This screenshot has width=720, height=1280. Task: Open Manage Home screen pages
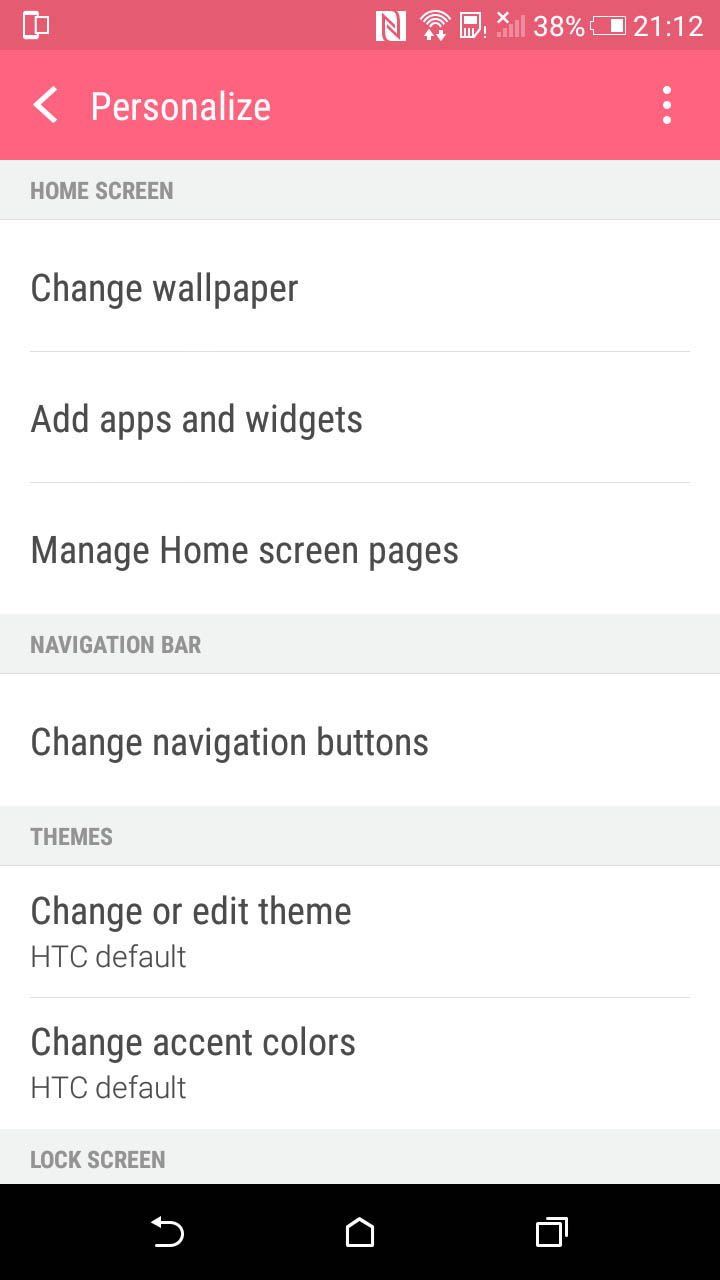pyautogui.click(x=360, y=549)
